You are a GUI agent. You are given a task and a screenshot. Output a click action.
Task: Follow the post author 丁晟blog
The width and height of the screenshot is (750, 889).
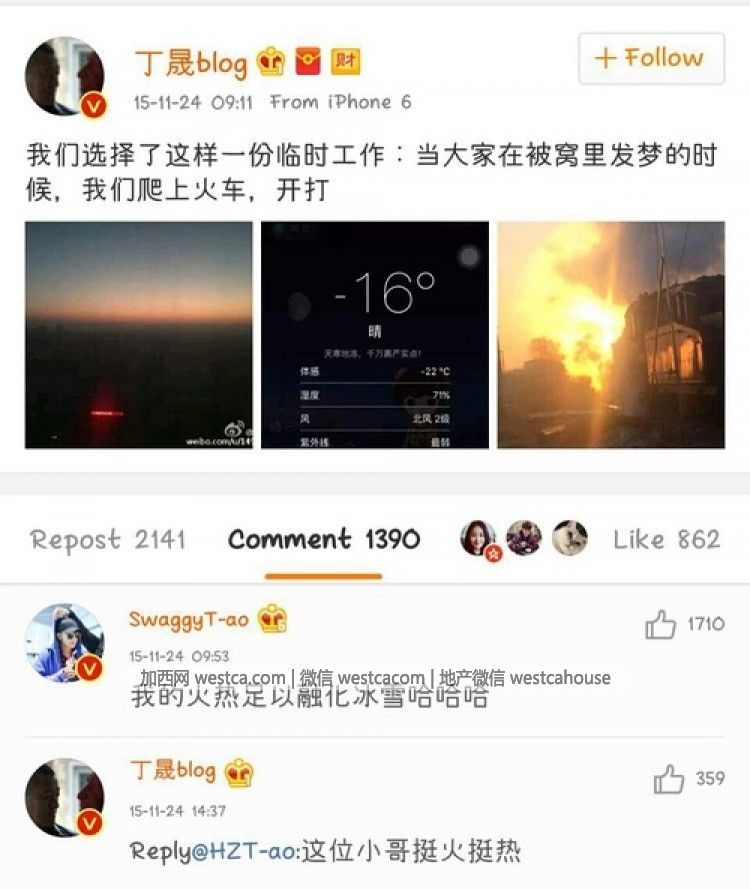[x=650, y=58]
